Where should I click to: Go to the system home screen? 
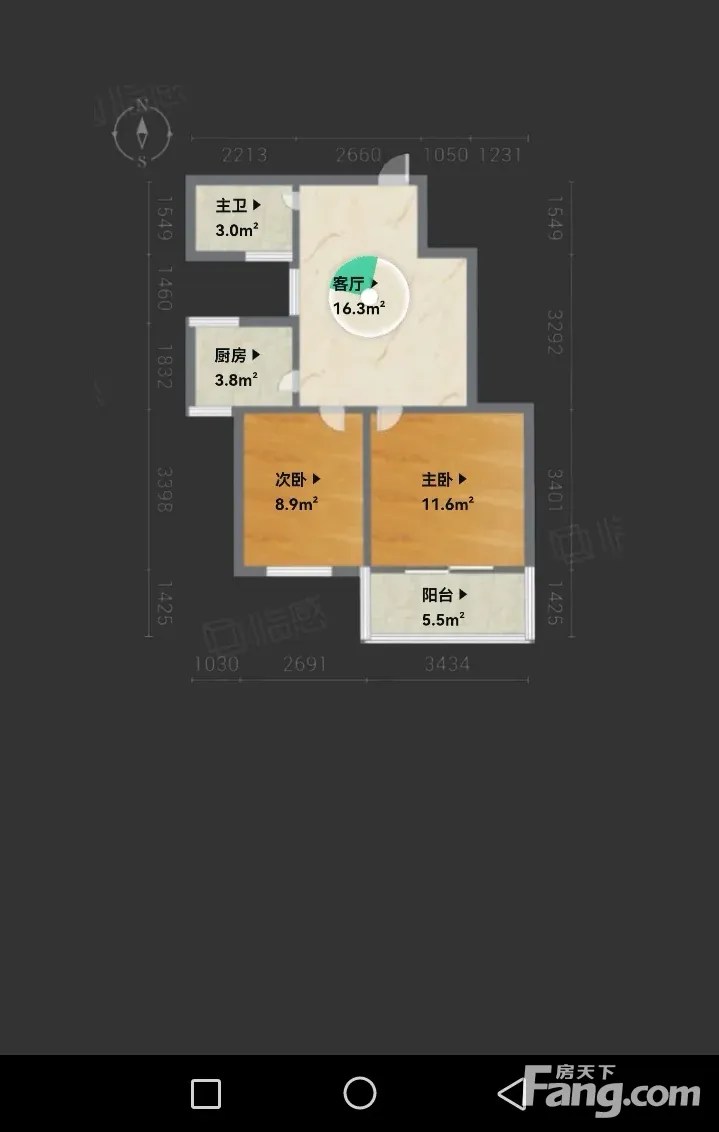(360, 1093)
